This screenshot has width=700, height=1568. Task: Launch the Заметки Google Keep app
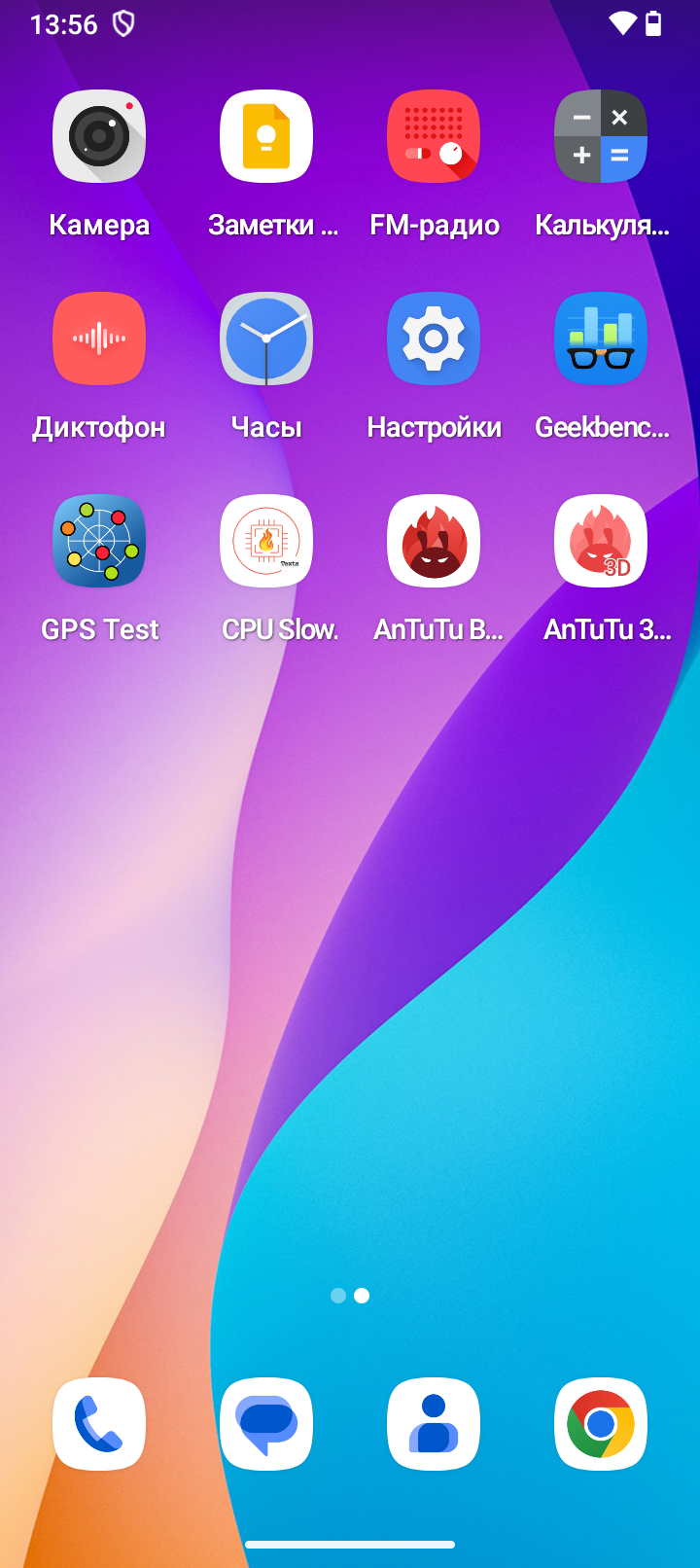point(266,137)
